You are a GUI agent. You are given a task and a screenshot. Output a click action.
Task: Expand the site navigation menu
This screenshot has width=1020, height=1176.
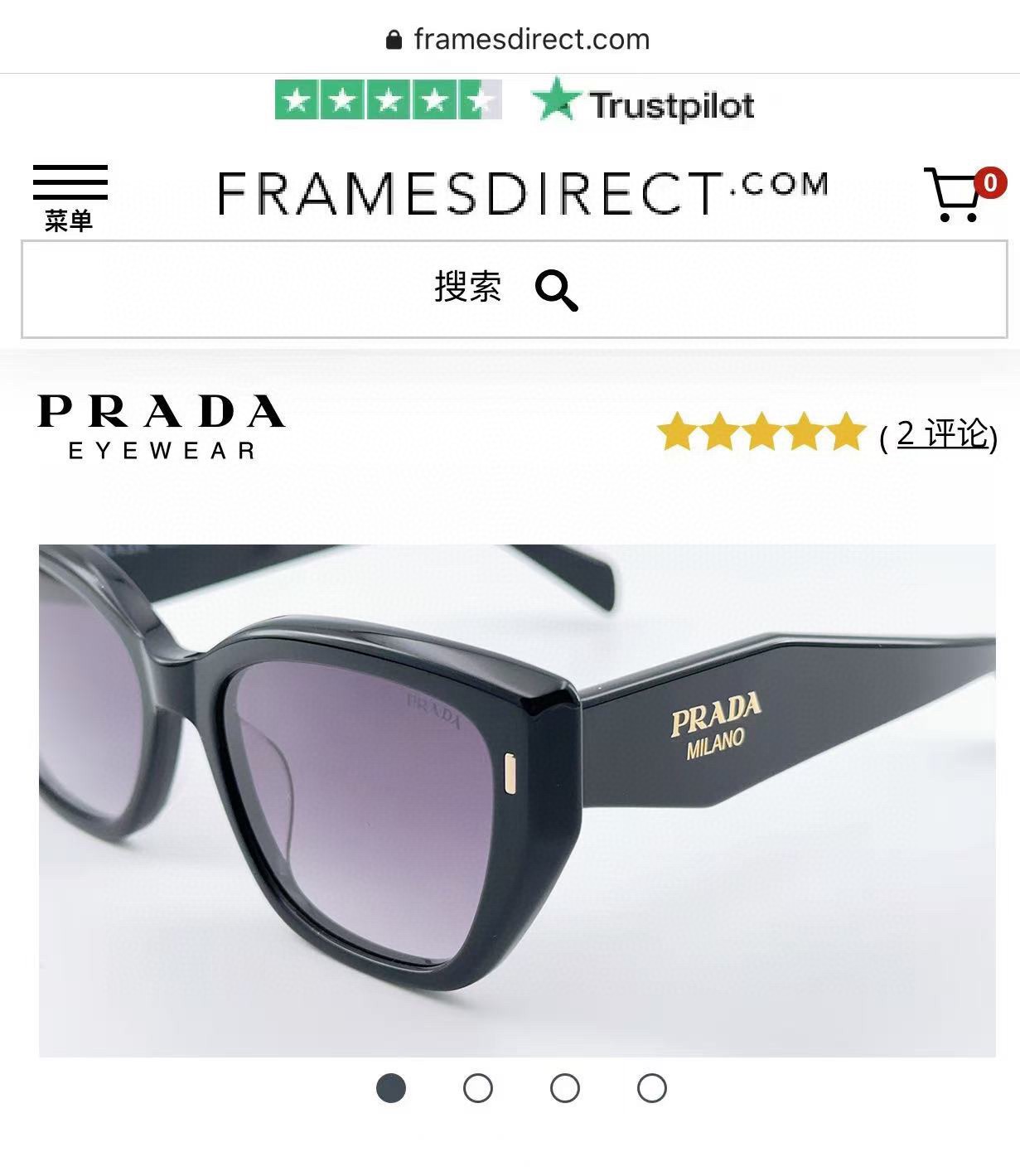(70, 189)
